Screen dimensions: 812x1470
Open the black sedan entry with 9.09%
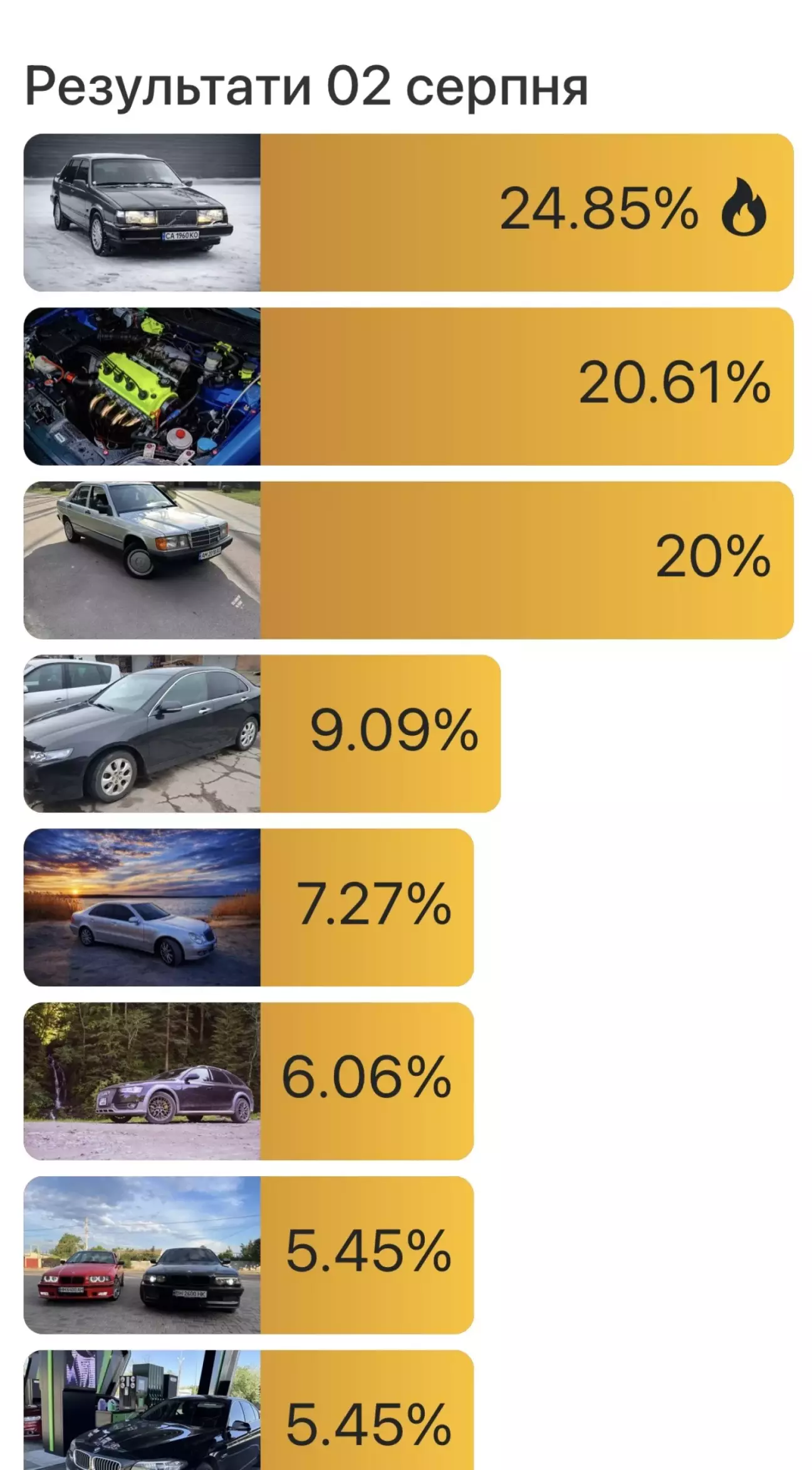point(262,734)
